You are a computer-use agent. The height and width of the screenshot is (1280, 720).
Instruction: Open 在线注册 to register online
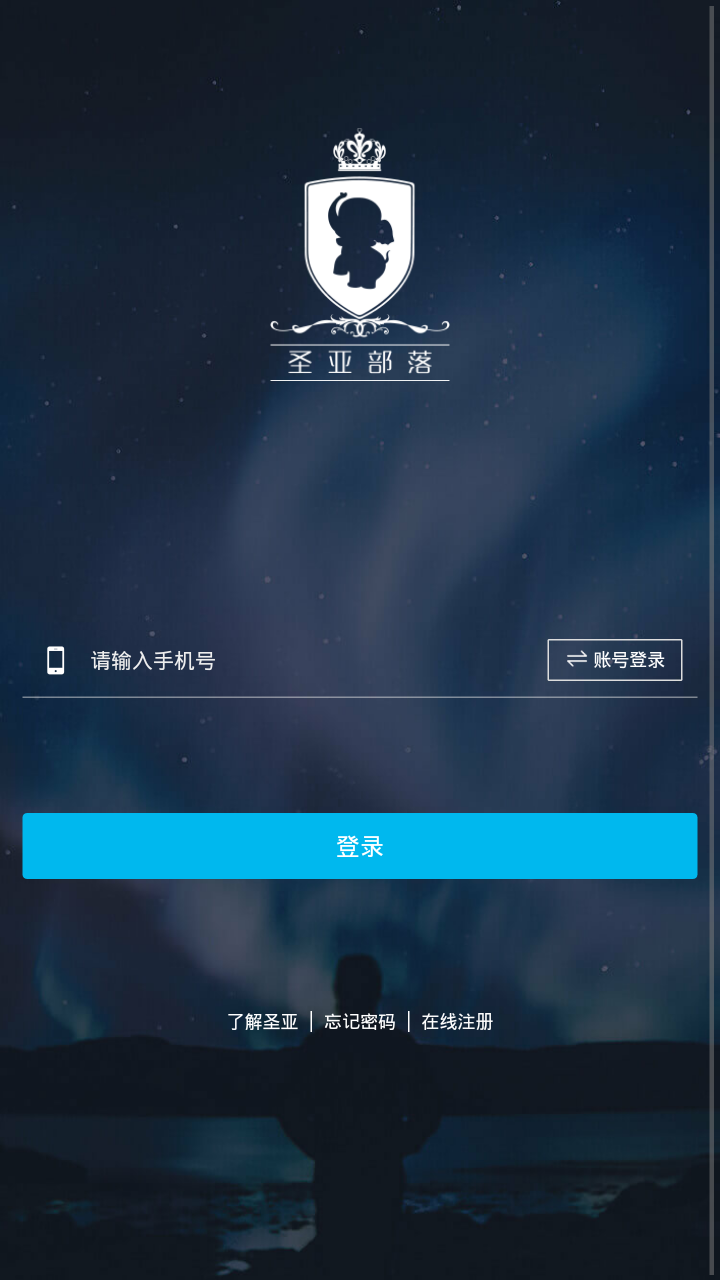(457, 1021)
